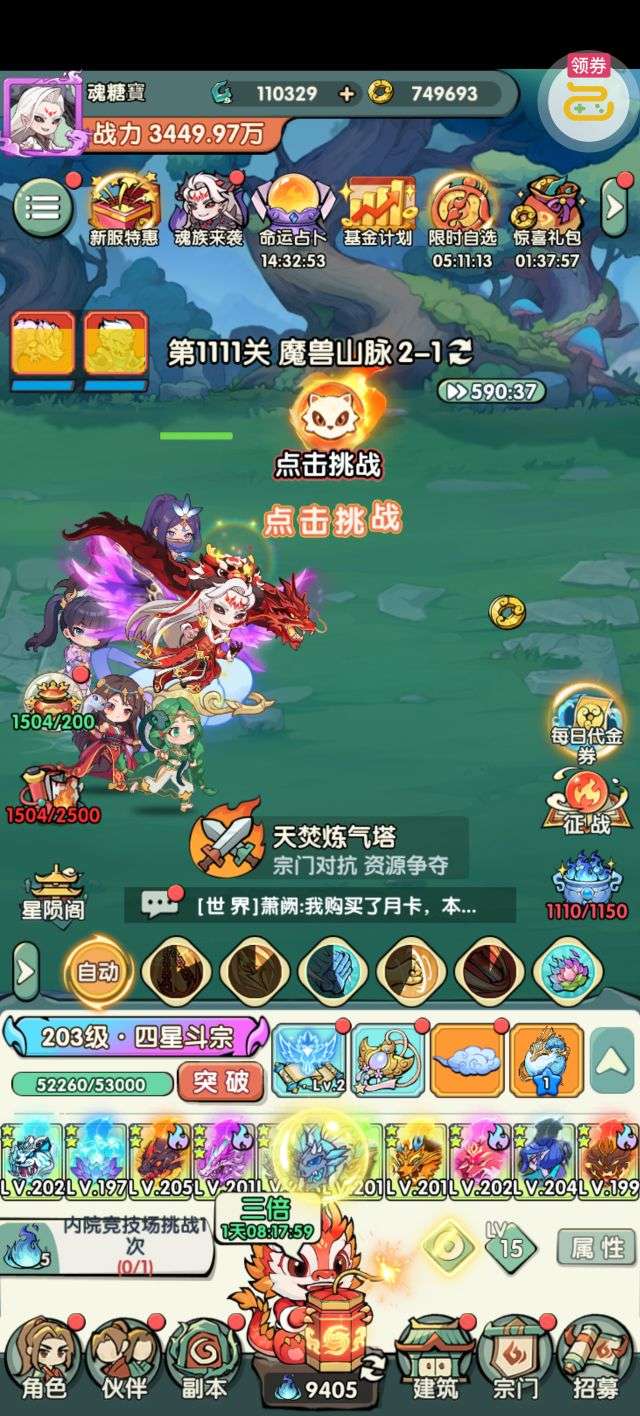
Task: Claim 每日代金券 daily voucher
Action: (587, 722)
